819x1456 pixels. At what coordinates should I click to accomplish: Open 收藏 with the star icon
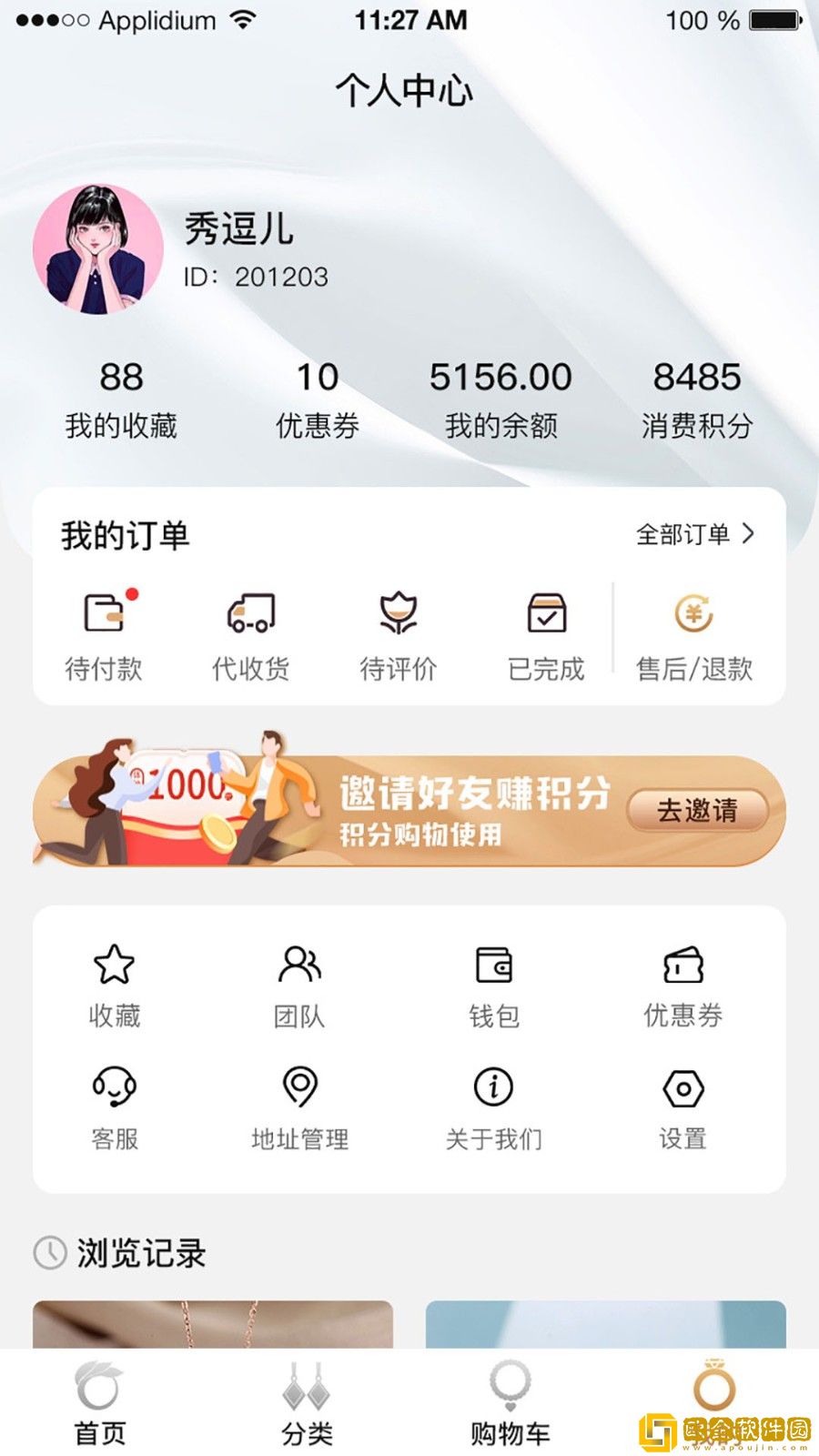click(x=115, y=986)
